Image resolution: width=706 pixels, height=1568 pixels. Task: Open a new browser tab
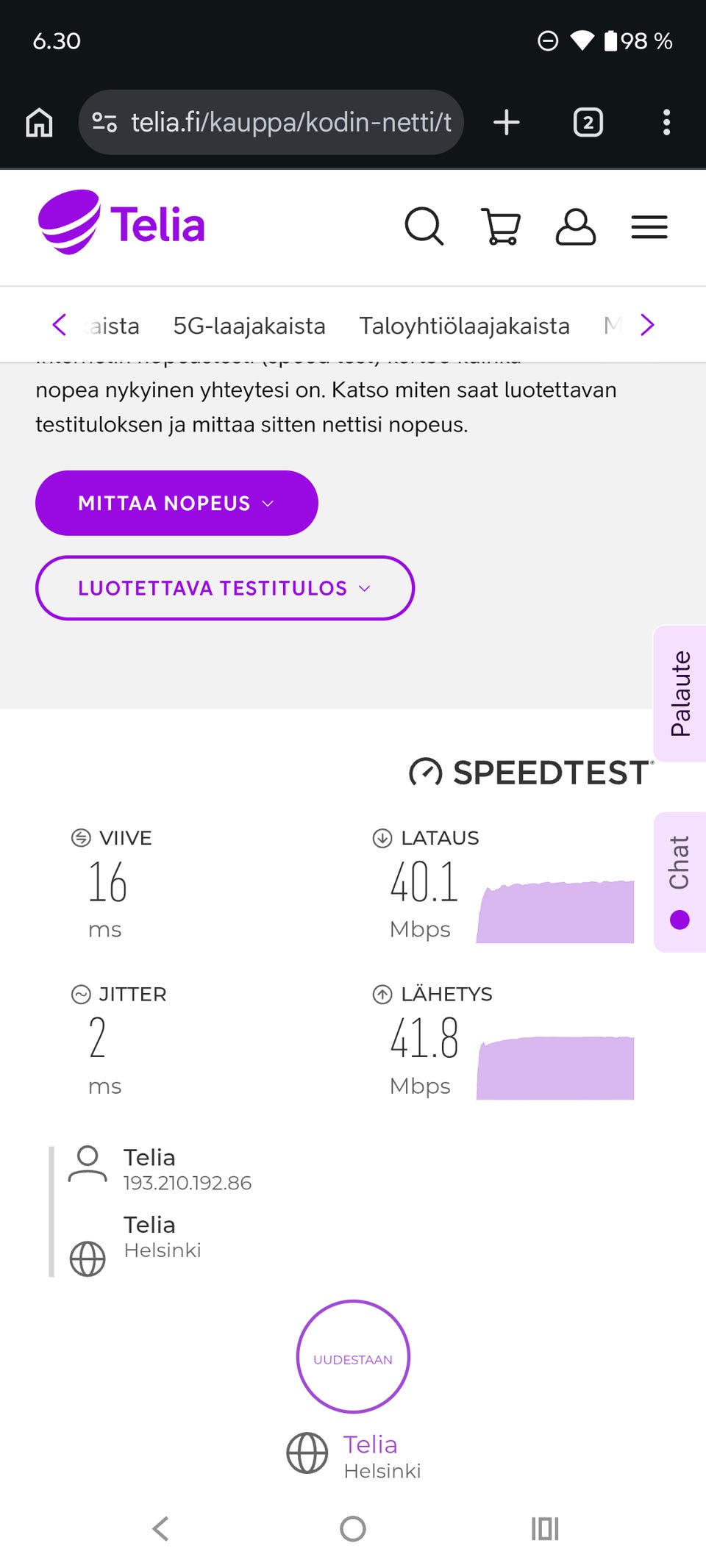(x=506, y=122)
